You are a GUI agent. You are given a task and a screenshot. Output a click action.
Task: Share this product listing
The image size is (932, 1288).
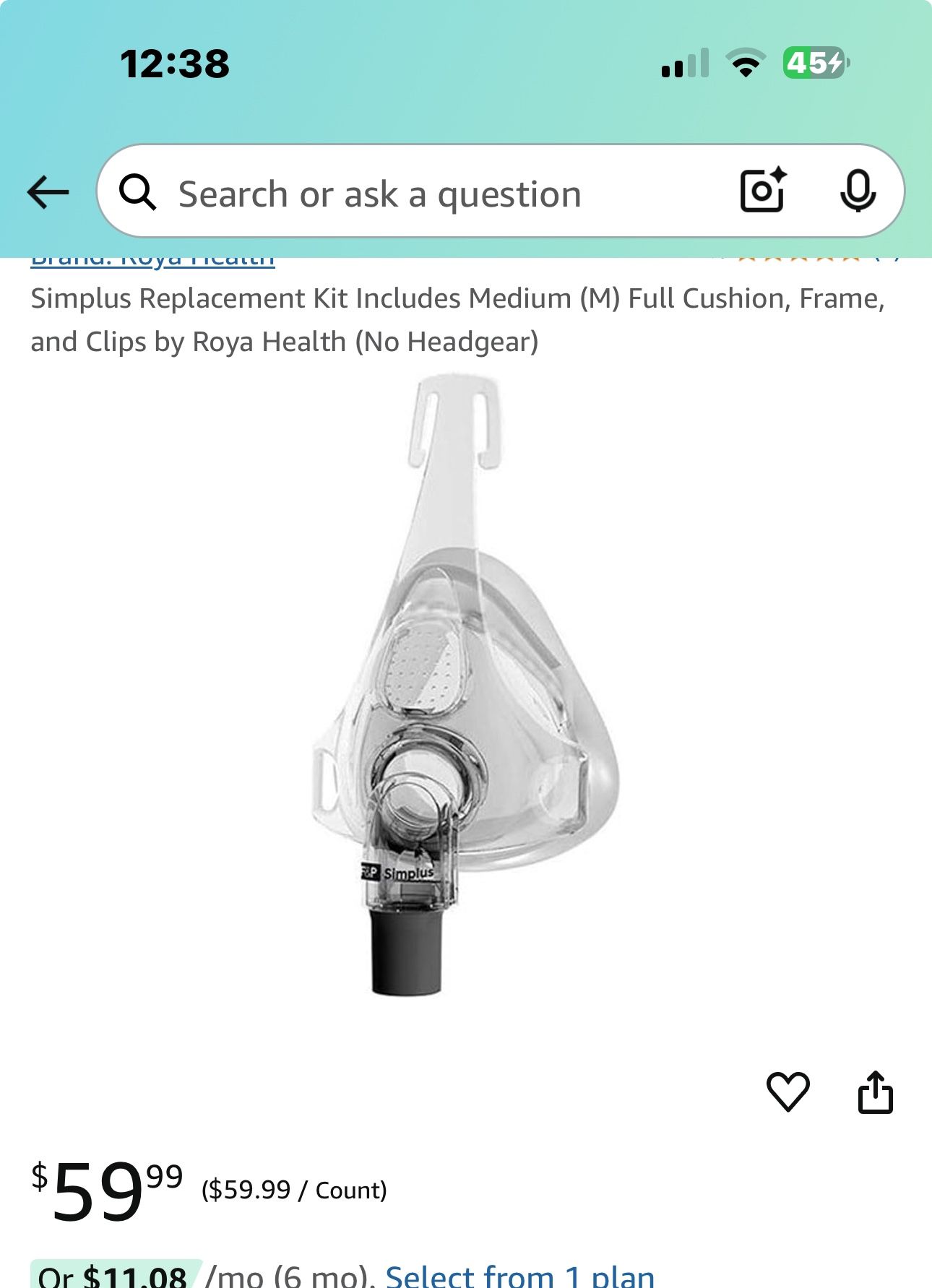coord(875,1092)
